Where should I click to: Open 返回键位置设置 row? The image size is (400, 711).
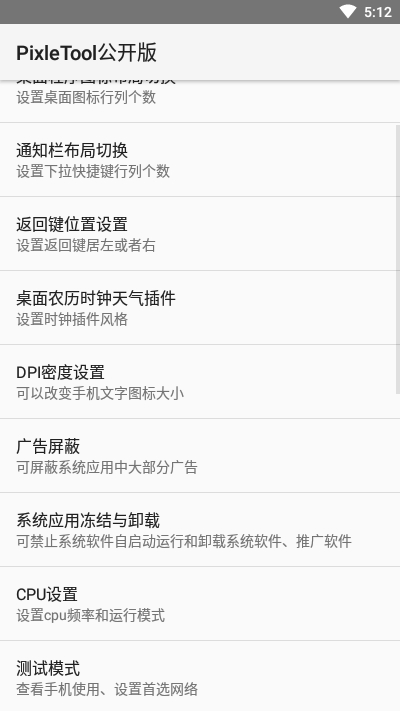[200, 234]
